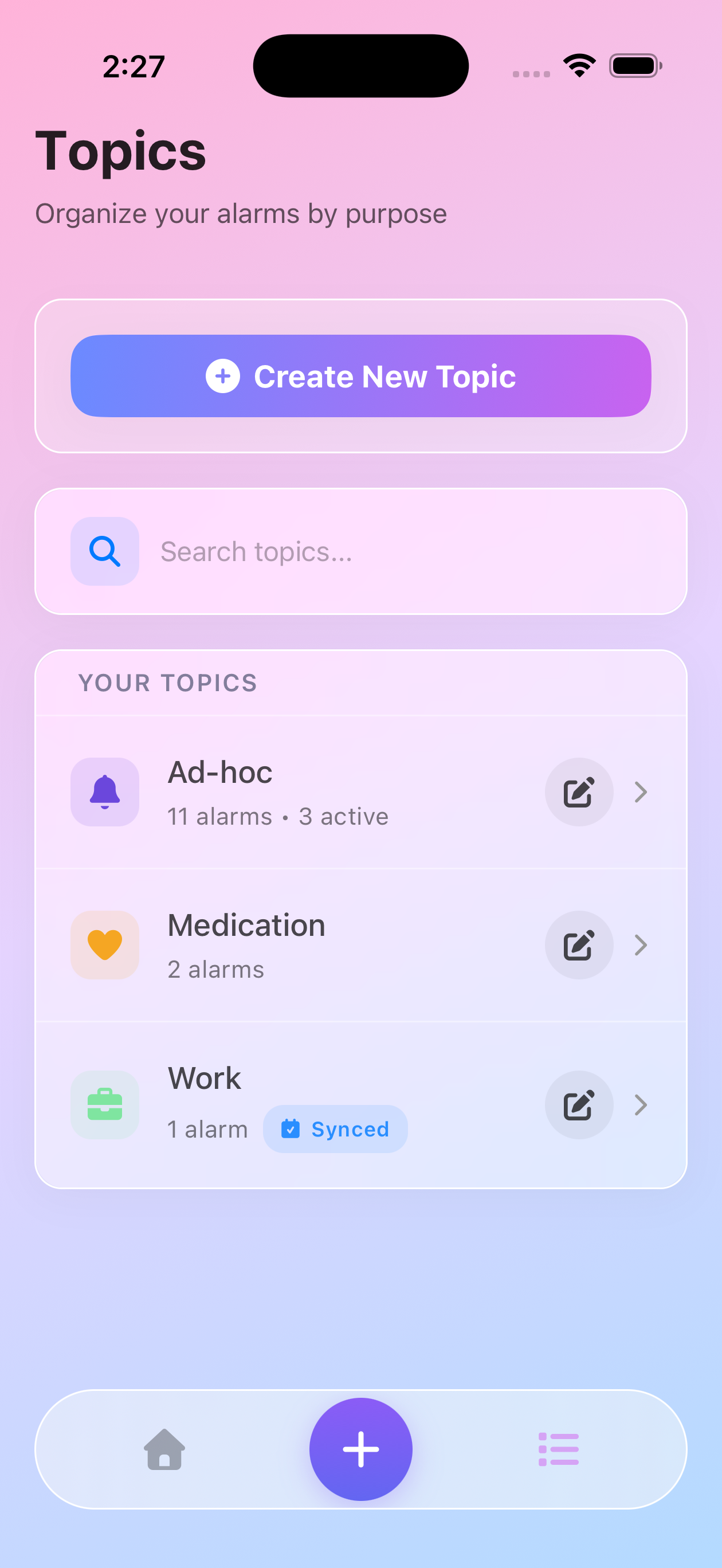The image size is (722, 1568).
Task: Tap the bell icon for Ad-hoc topic
Action: pos(105,792)
